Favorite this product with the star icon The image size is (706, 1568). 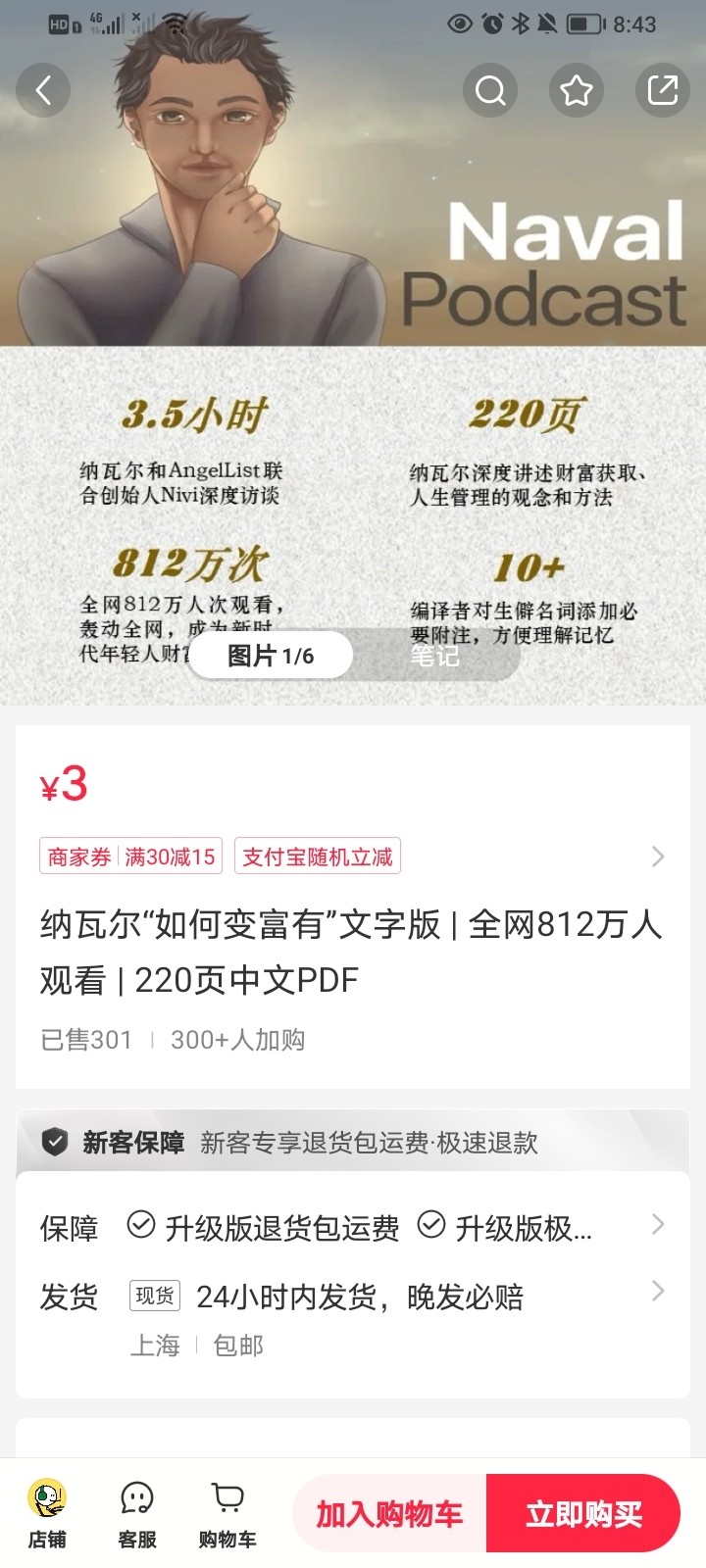(577, 91)
